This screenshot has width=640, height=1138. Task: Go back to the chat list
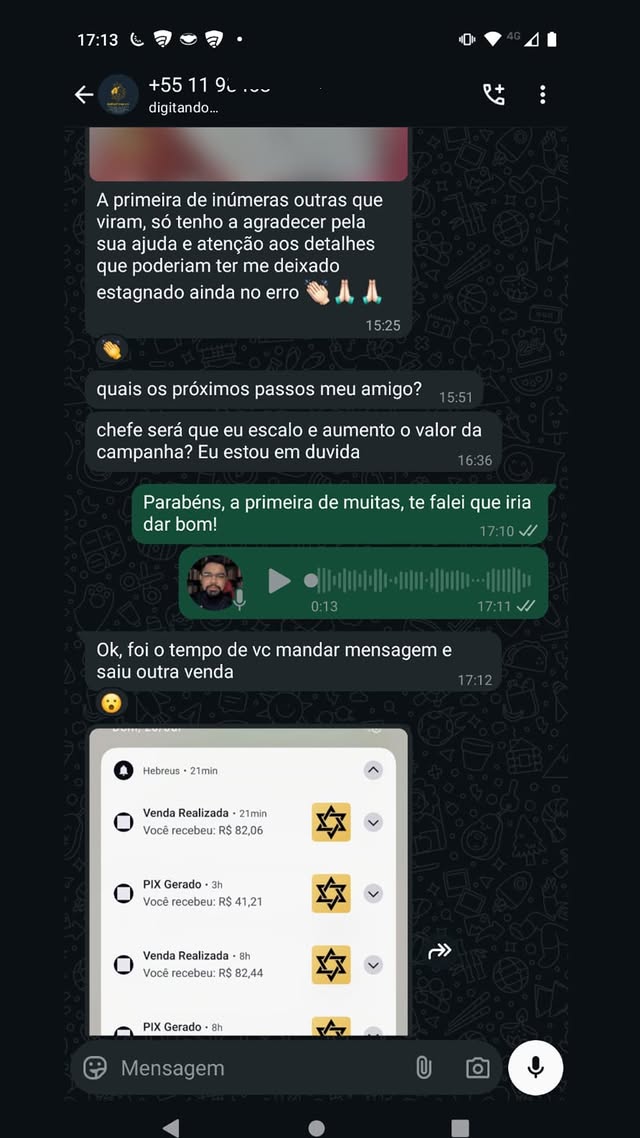(x=84, y=95)
